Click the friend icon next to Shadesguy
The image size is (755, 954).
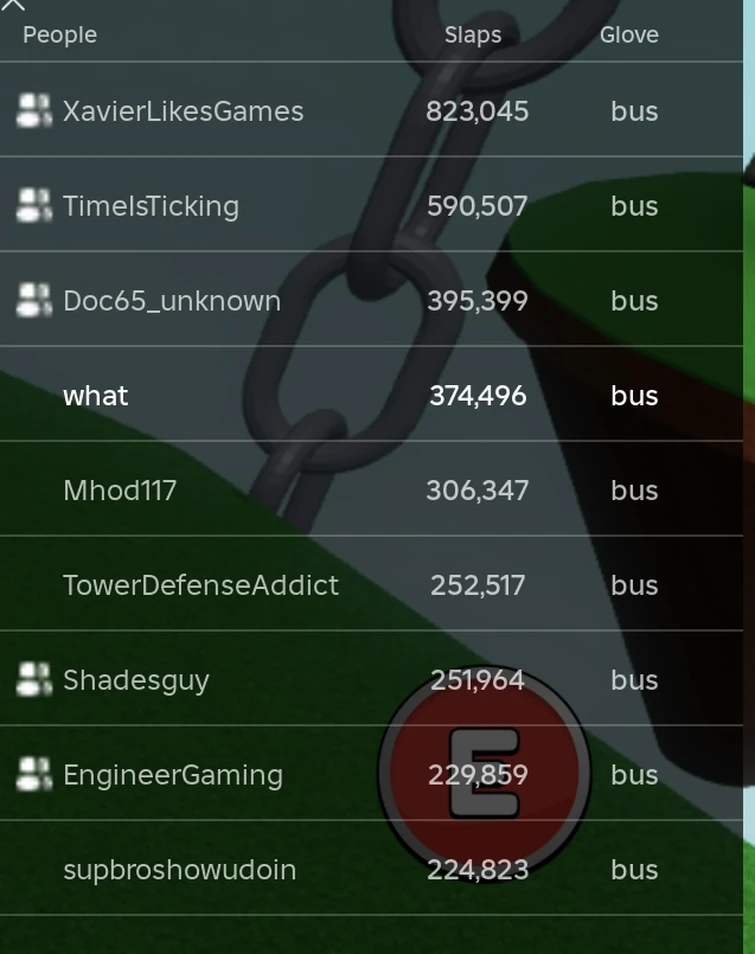click(x=33, y=679)
